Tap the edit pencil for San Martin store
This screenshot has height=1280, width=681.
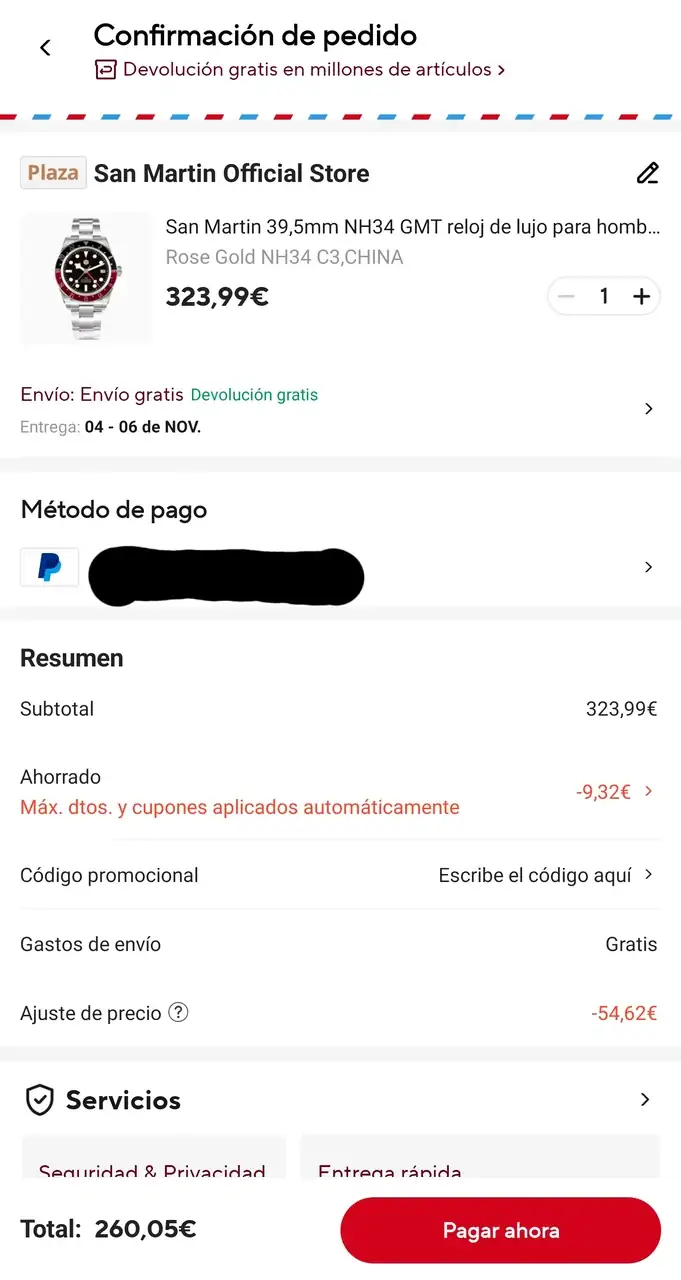tap(647, 173)
